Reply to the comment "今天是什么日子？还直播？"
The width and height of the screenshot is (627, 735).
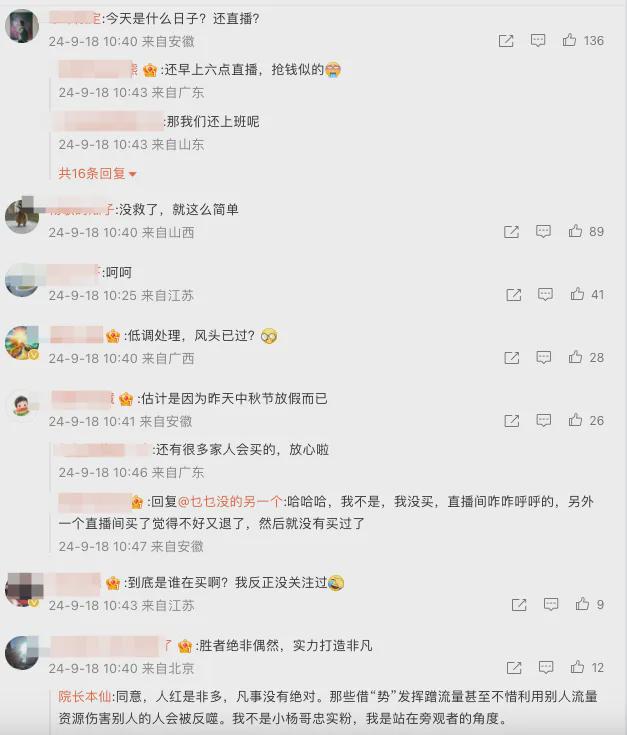click(x=538, y=41)
